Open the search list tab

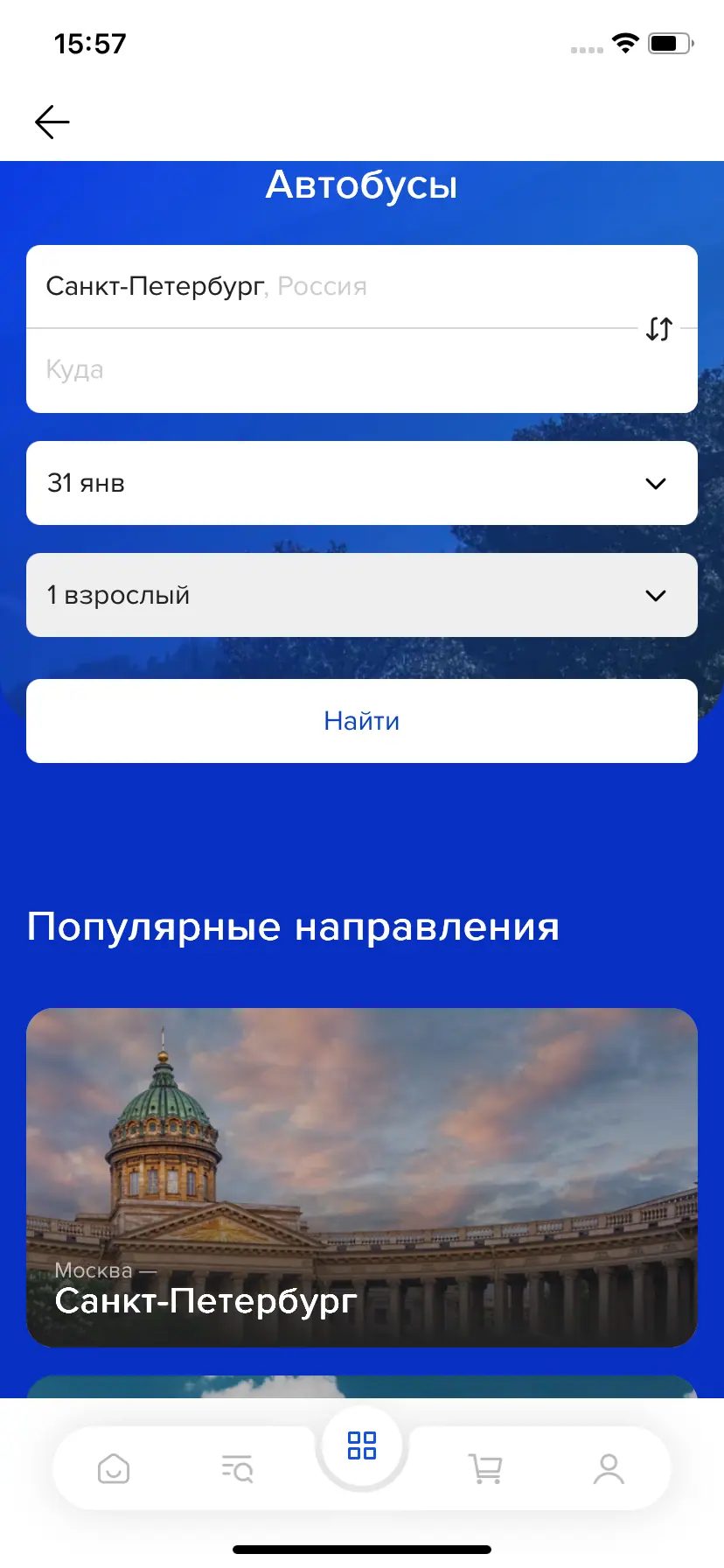[237, 1468]
